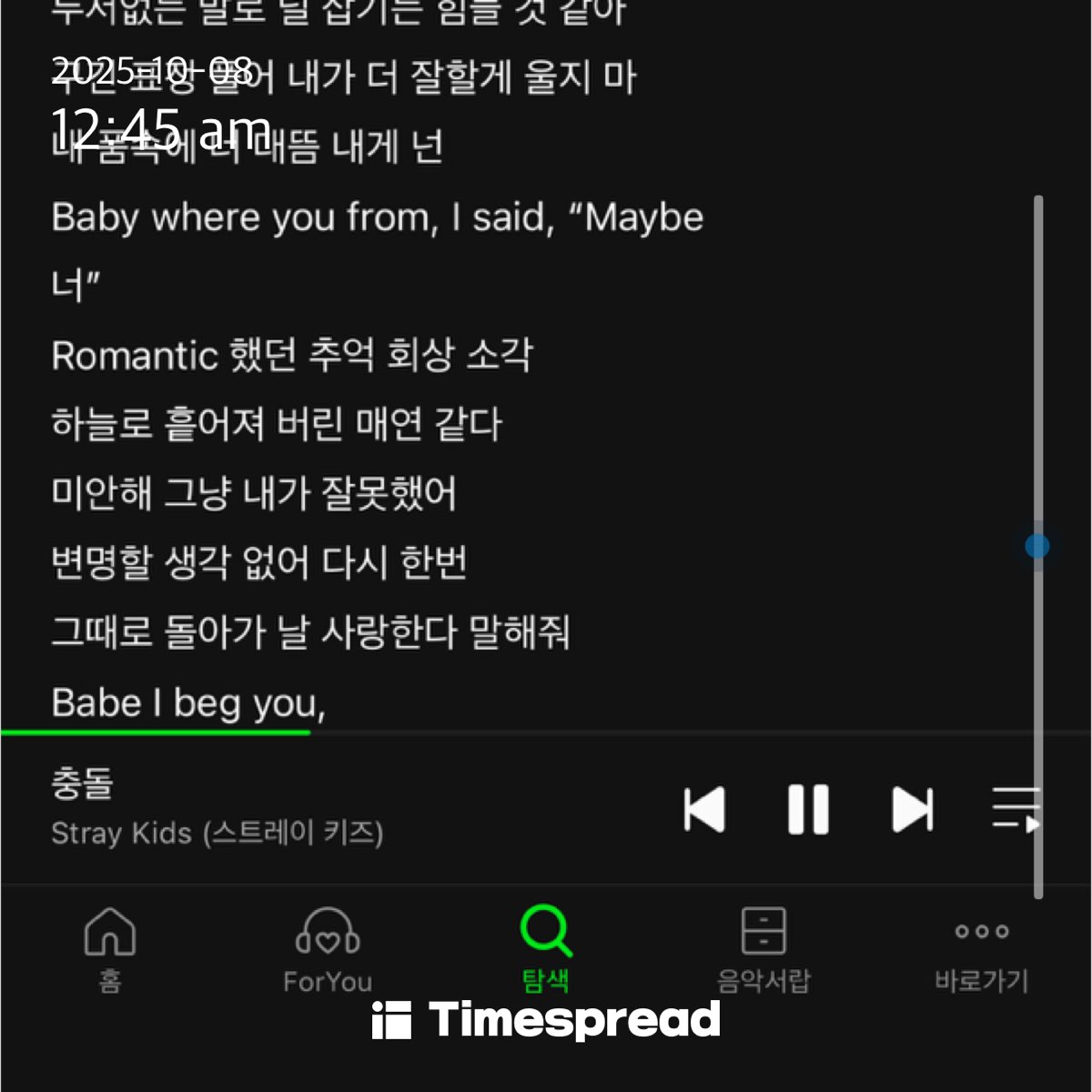Open the playlist queue icon
Viewport: 1092px width, 1092px height.
pos(1016,809)
